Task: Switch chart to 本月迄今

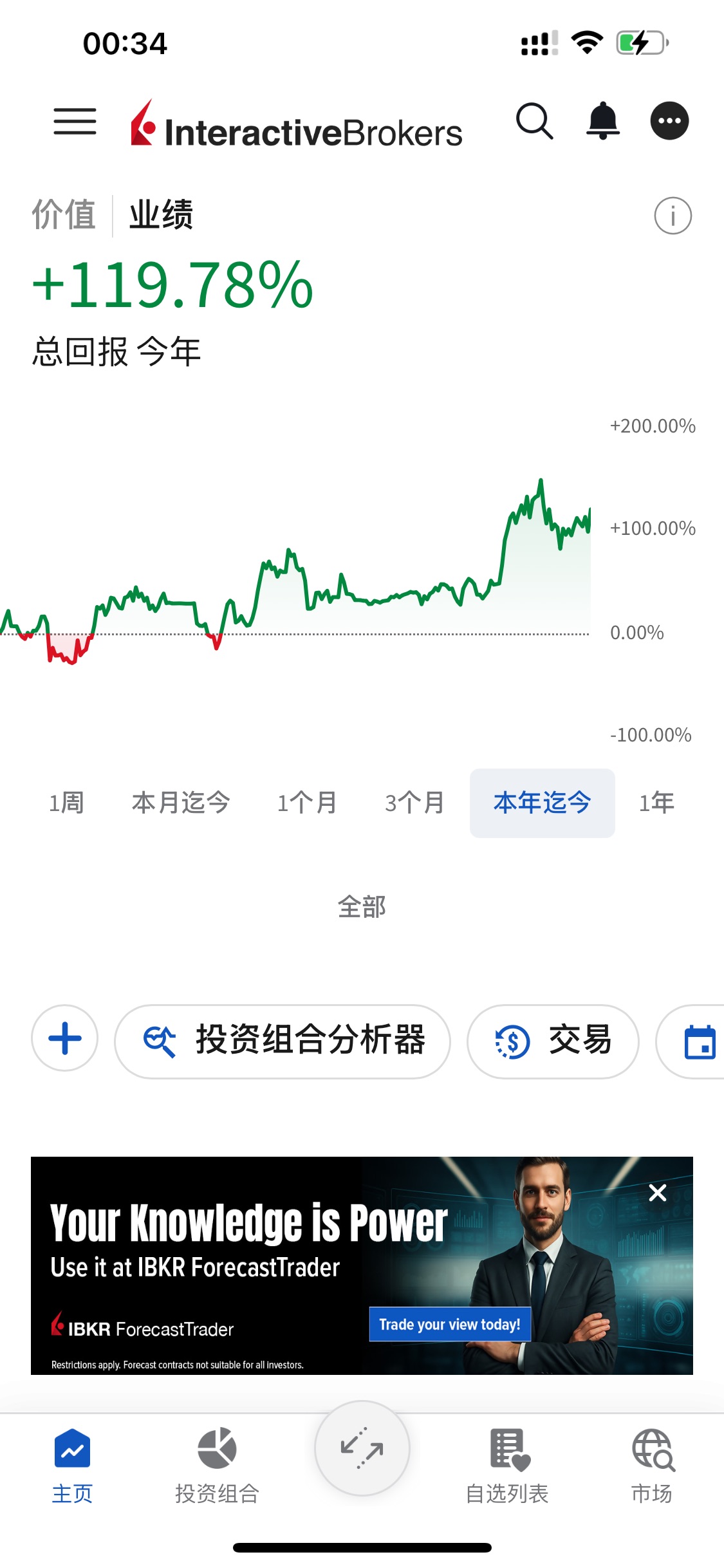Action: click(180, 803)
